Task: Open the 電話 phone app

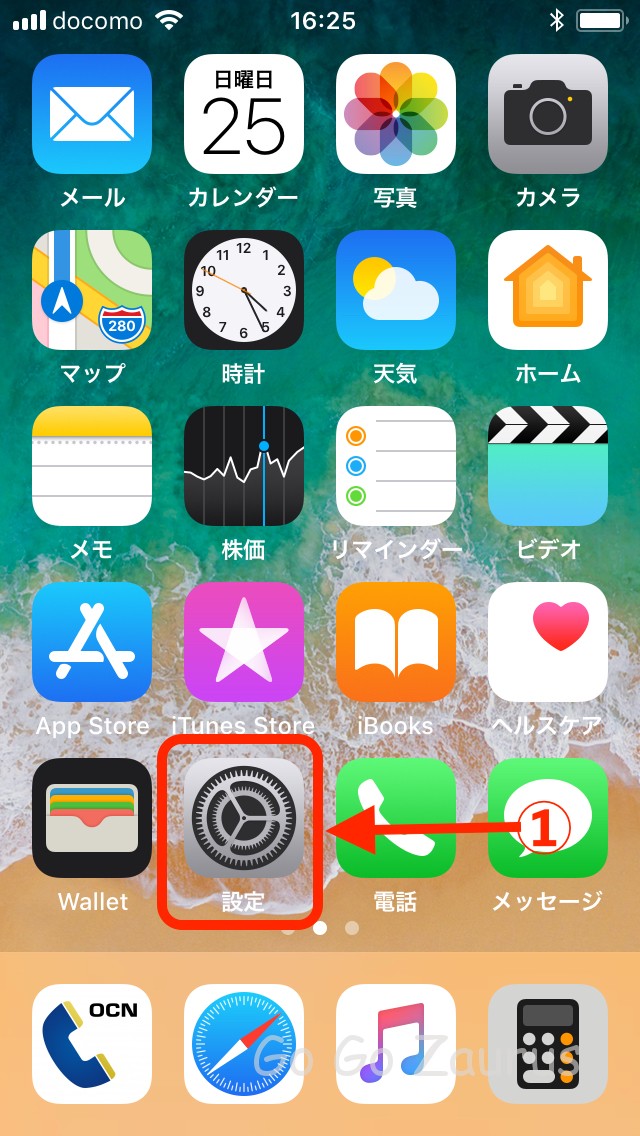Action: click(x=396, y=818)
